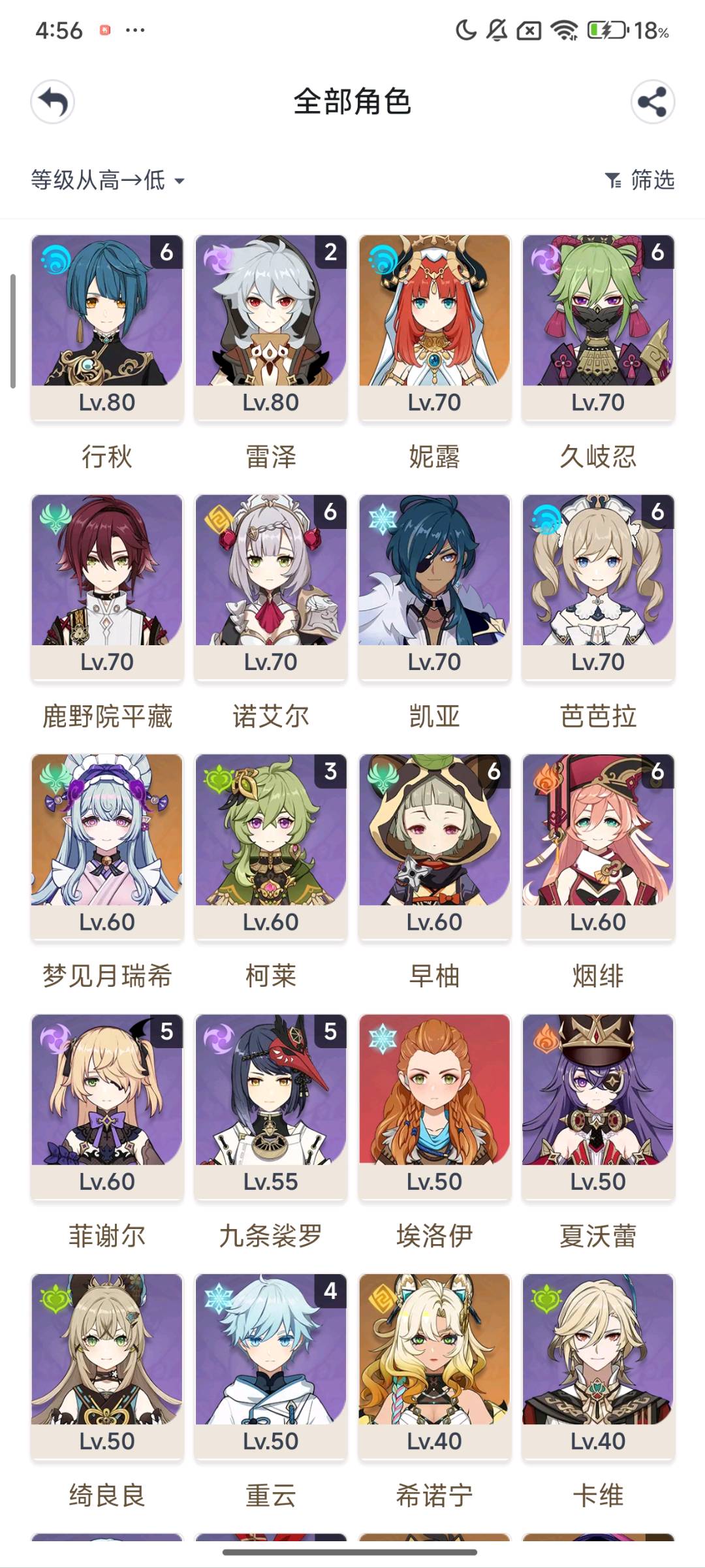Open 久岐忍 character card
The width and height of the screenshot is (705, 1568).
pyautogui.click(x=598, y=327)
